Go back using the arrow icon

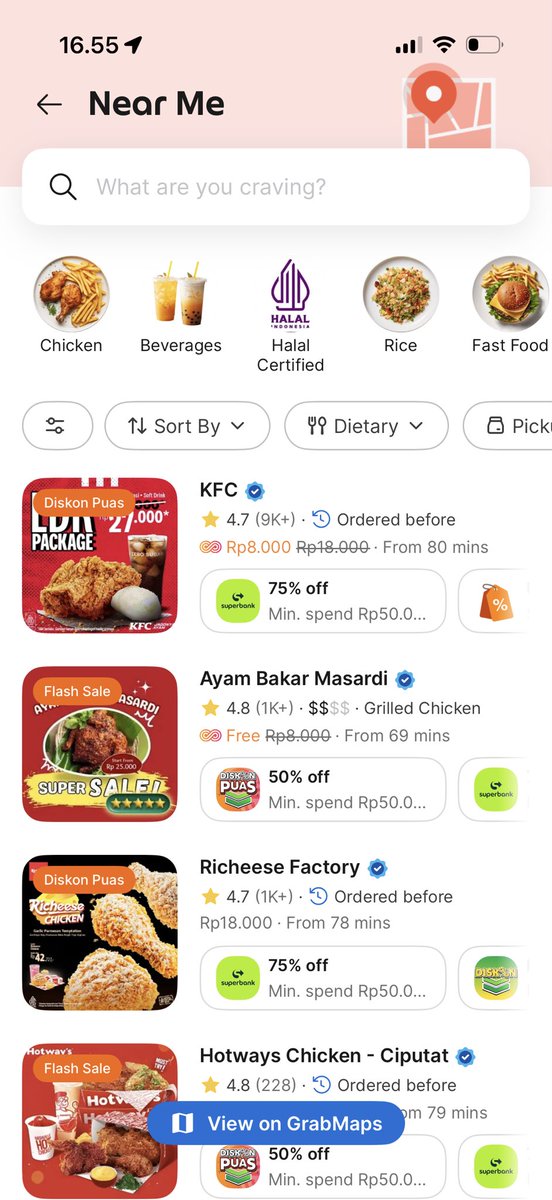[49, 104]
